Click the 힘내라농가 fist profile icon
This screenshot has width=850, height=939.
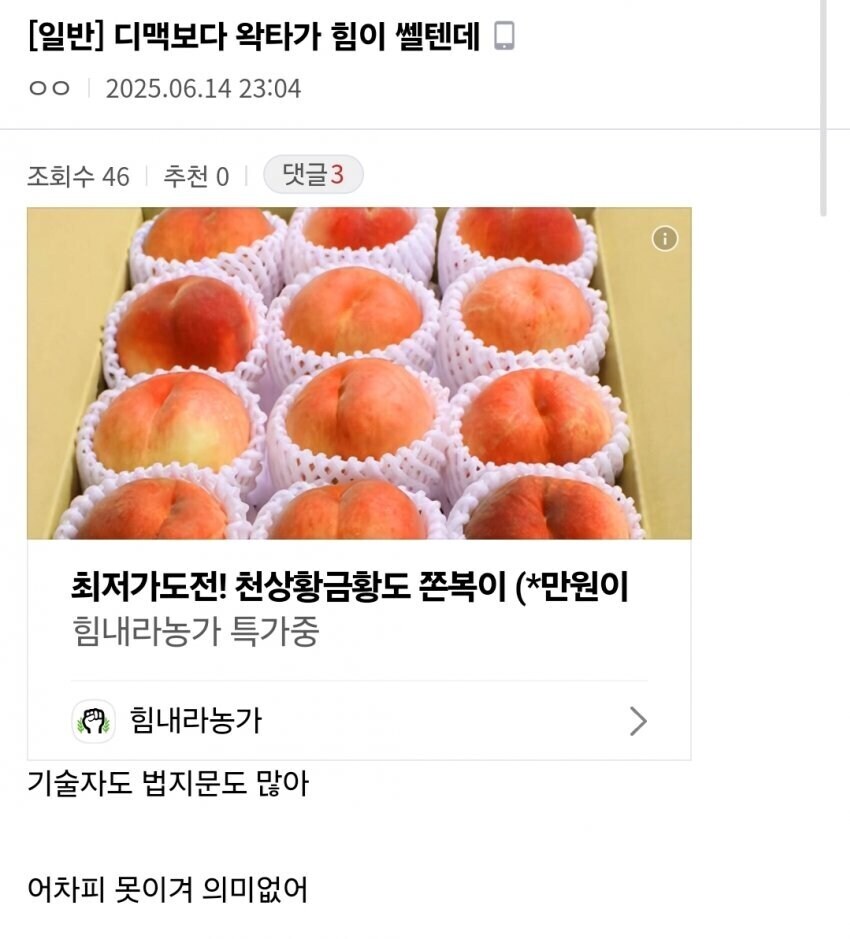(x=93, y=720)
